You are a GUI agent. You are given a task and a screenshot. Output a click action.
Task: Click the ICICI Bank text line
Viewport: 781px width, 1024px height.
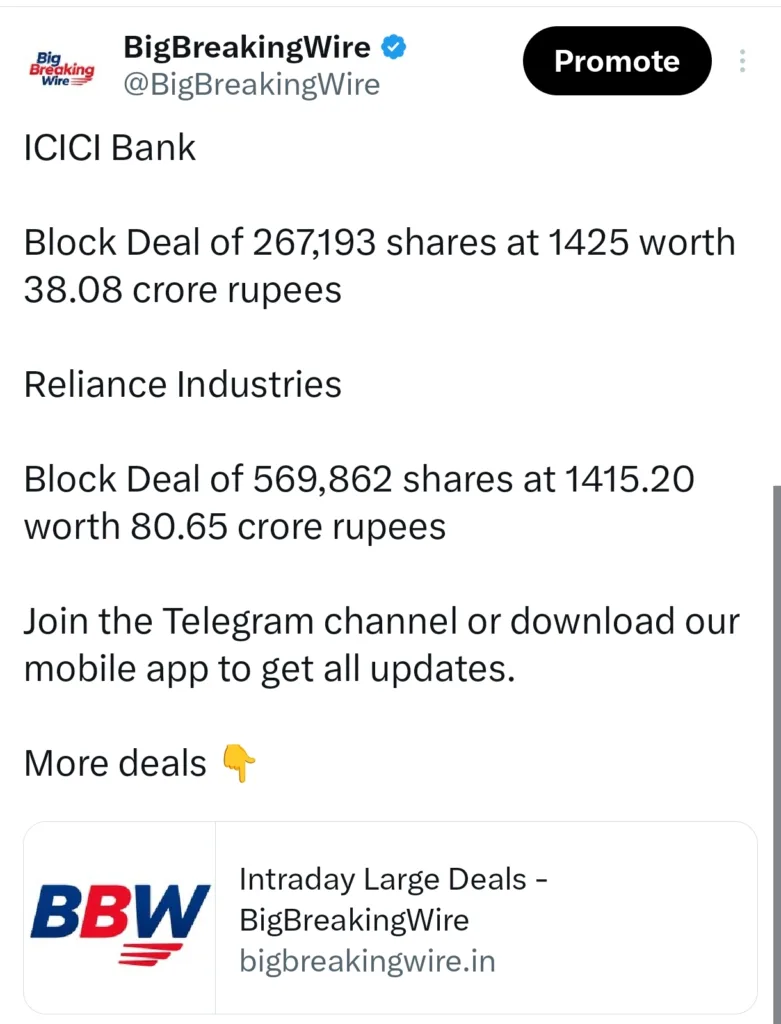110,148
